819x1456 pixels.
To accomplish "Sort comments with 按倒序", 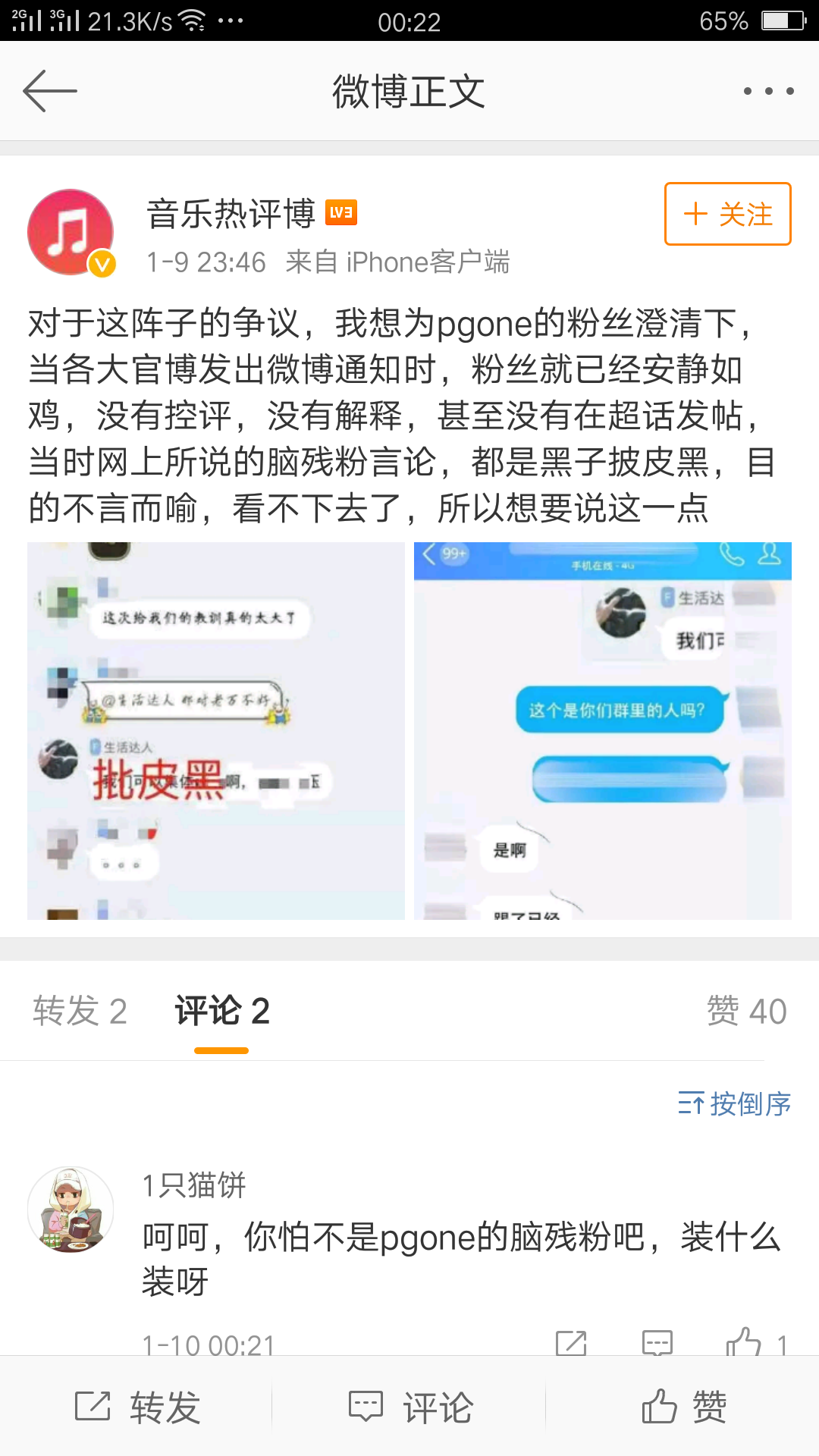I will (734, 1104).
